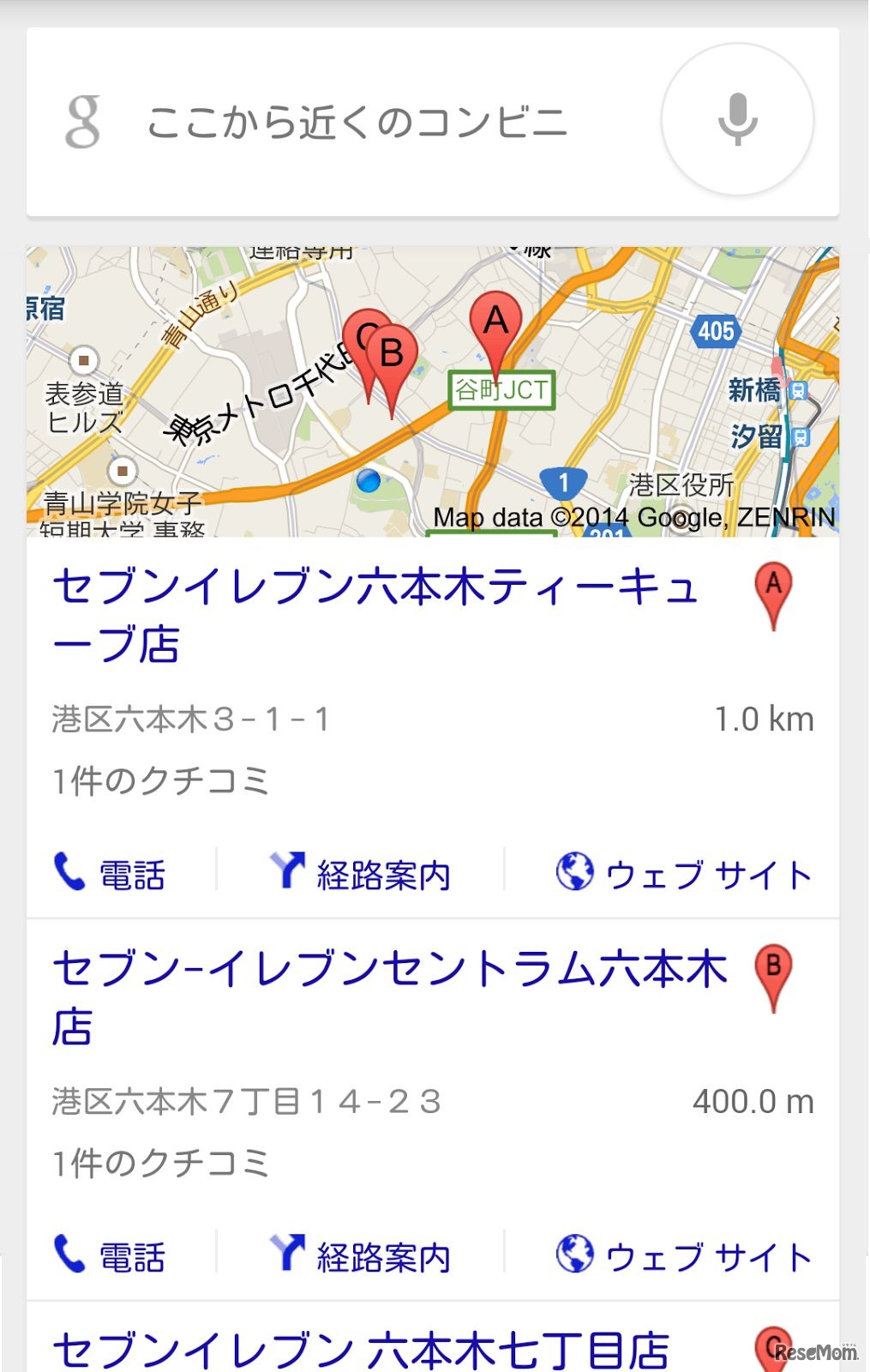The width and height of the screenshot is (870, 1372).
Task: Open the 1件のクチコミ reviews link
Action: [159, 776]
